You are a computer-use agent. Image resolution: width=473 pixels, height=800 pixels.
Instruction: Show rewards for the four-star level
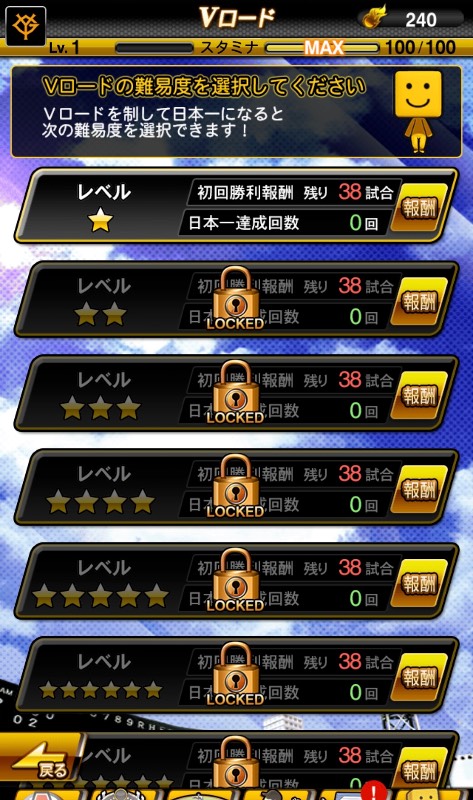pos(419,490)
